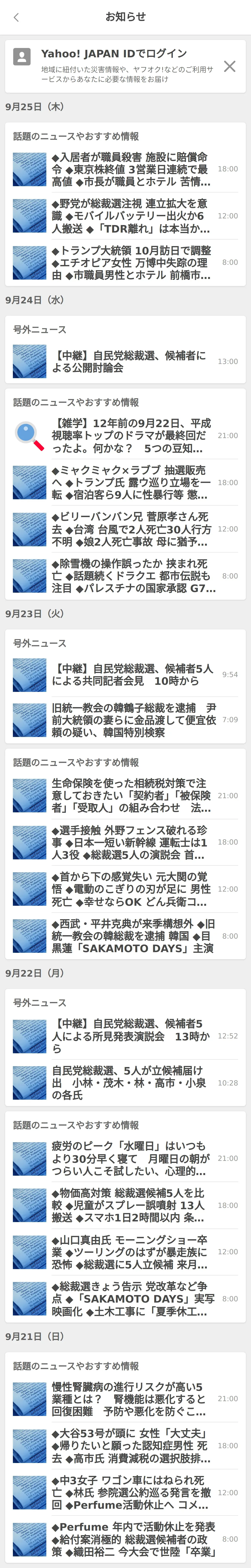The height and width of the screenshot is (1568, 251).
Task: Open the 除雪機の操作誤ったか notification
Action: 131,576
